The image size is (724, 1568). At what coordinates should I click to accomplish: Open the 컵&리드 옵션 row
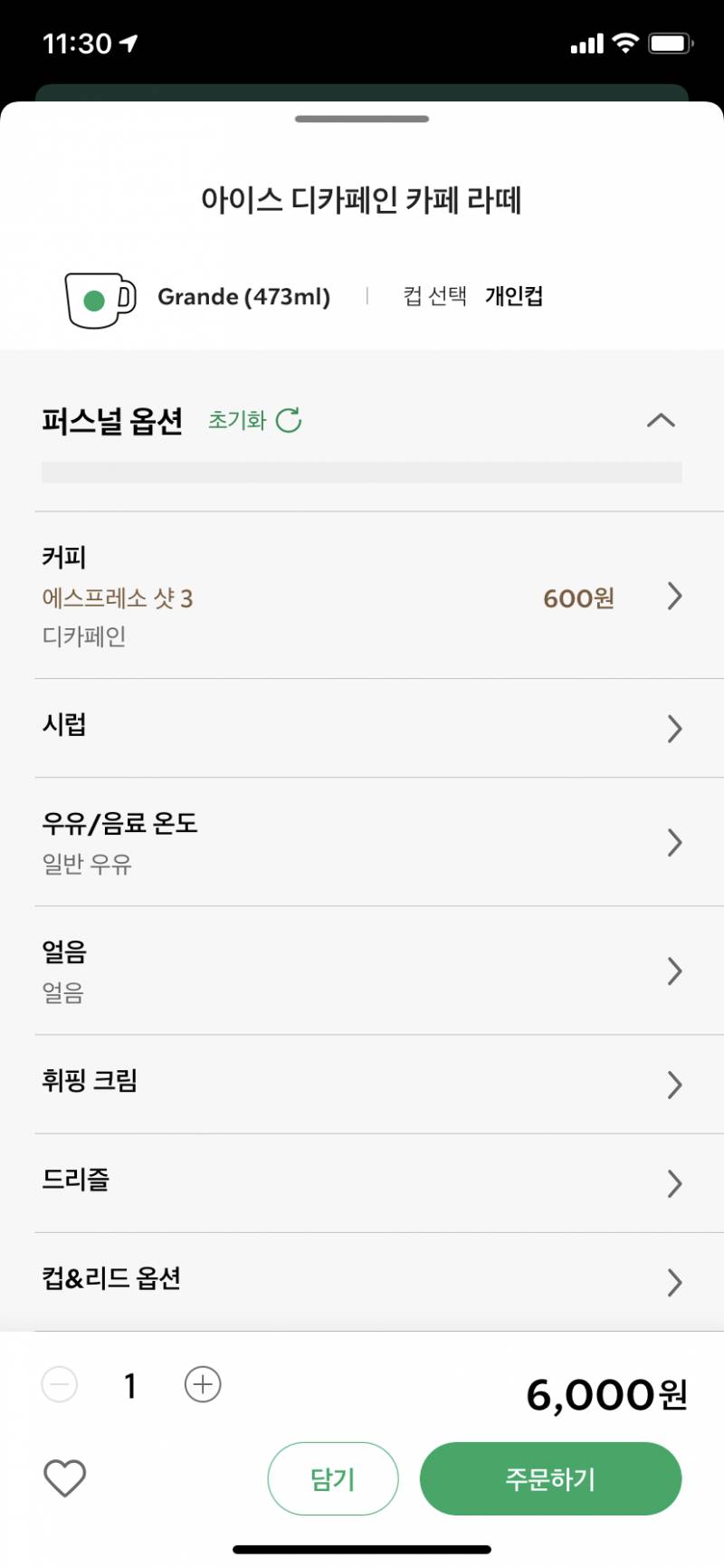[362, 1281]
